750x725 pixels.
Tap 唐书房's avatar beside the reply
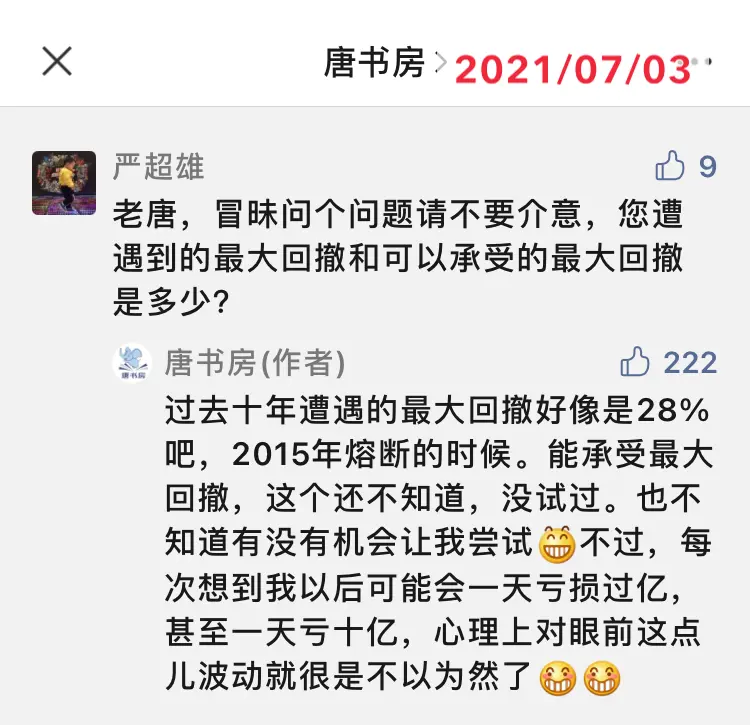131,363
